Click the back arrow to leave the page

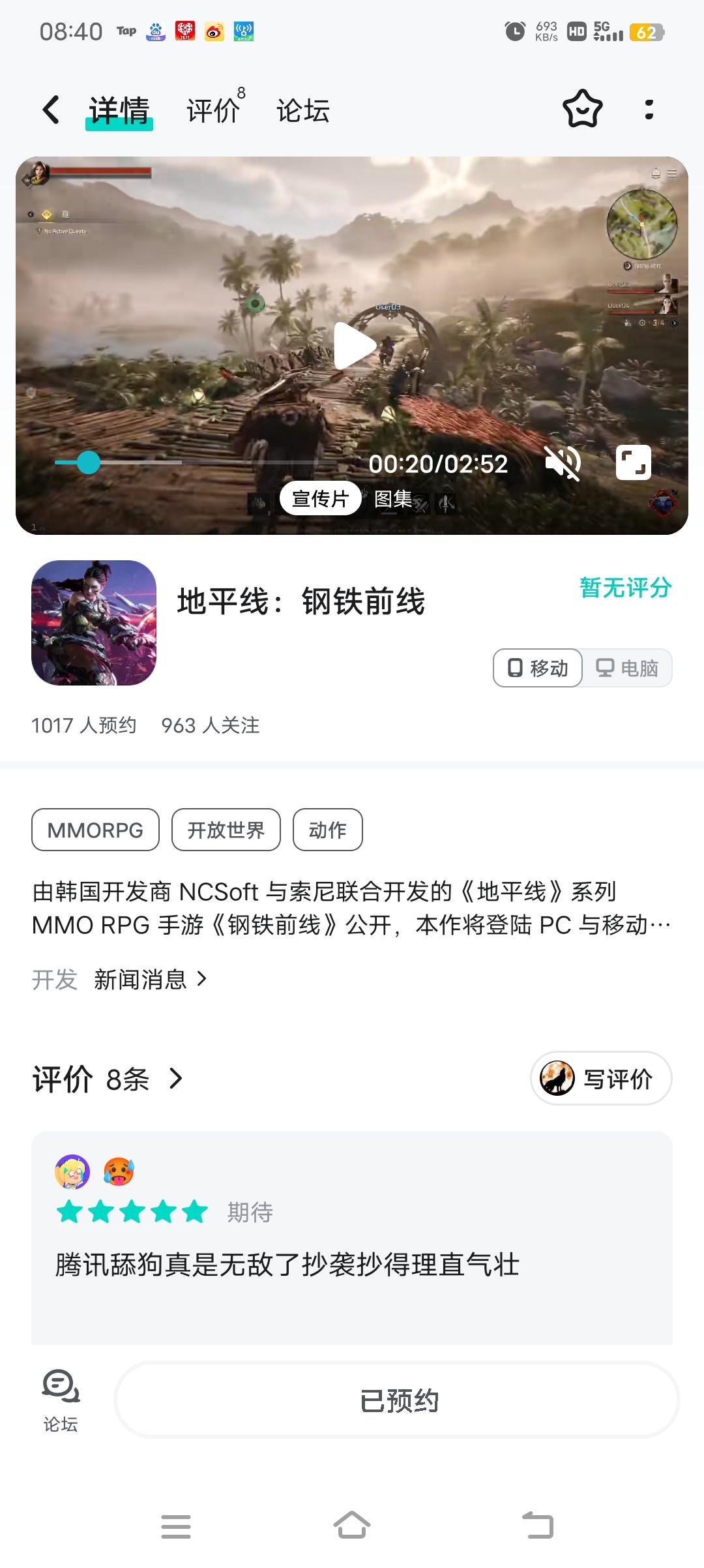pyautogui.click(x=50, y=110)
